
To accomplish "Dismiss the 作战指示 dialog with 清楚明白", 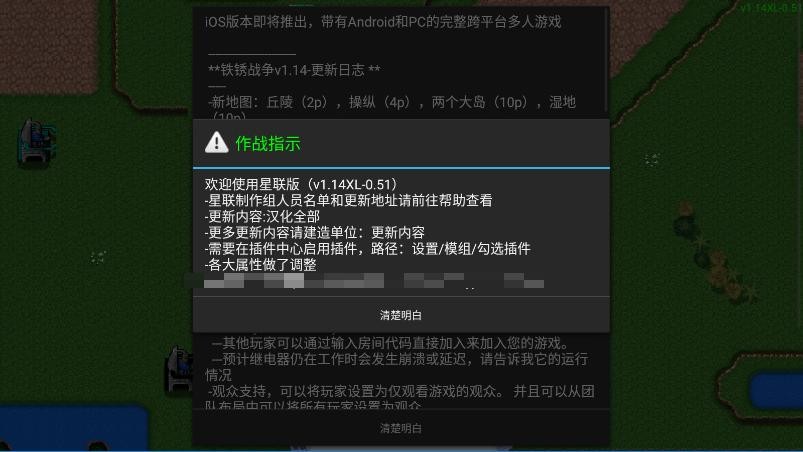I will pyautogui.click(x=400, y=314).
